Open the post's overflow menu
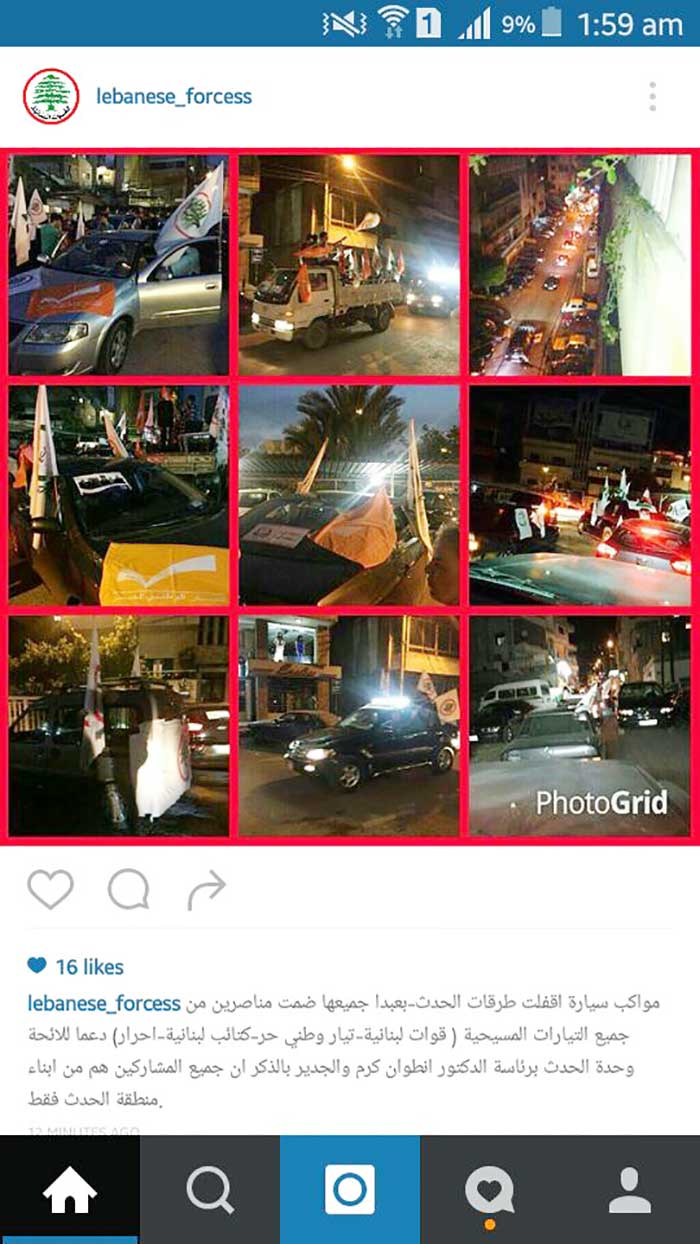Image resolution: width=700 pixels, height=1244 pixels. (652, 97)
